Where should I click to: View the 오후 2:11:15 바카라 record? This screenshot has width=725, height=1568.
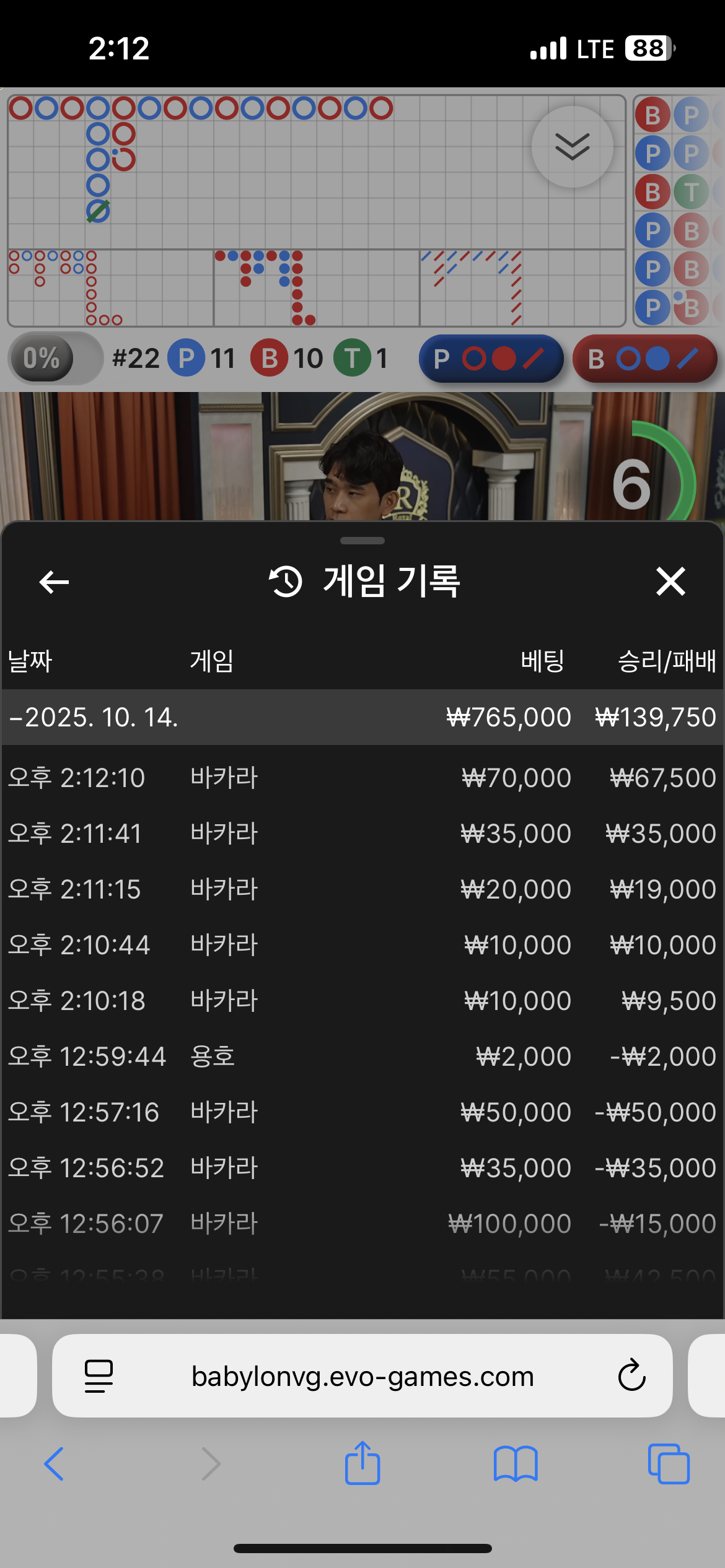[362, 889]
